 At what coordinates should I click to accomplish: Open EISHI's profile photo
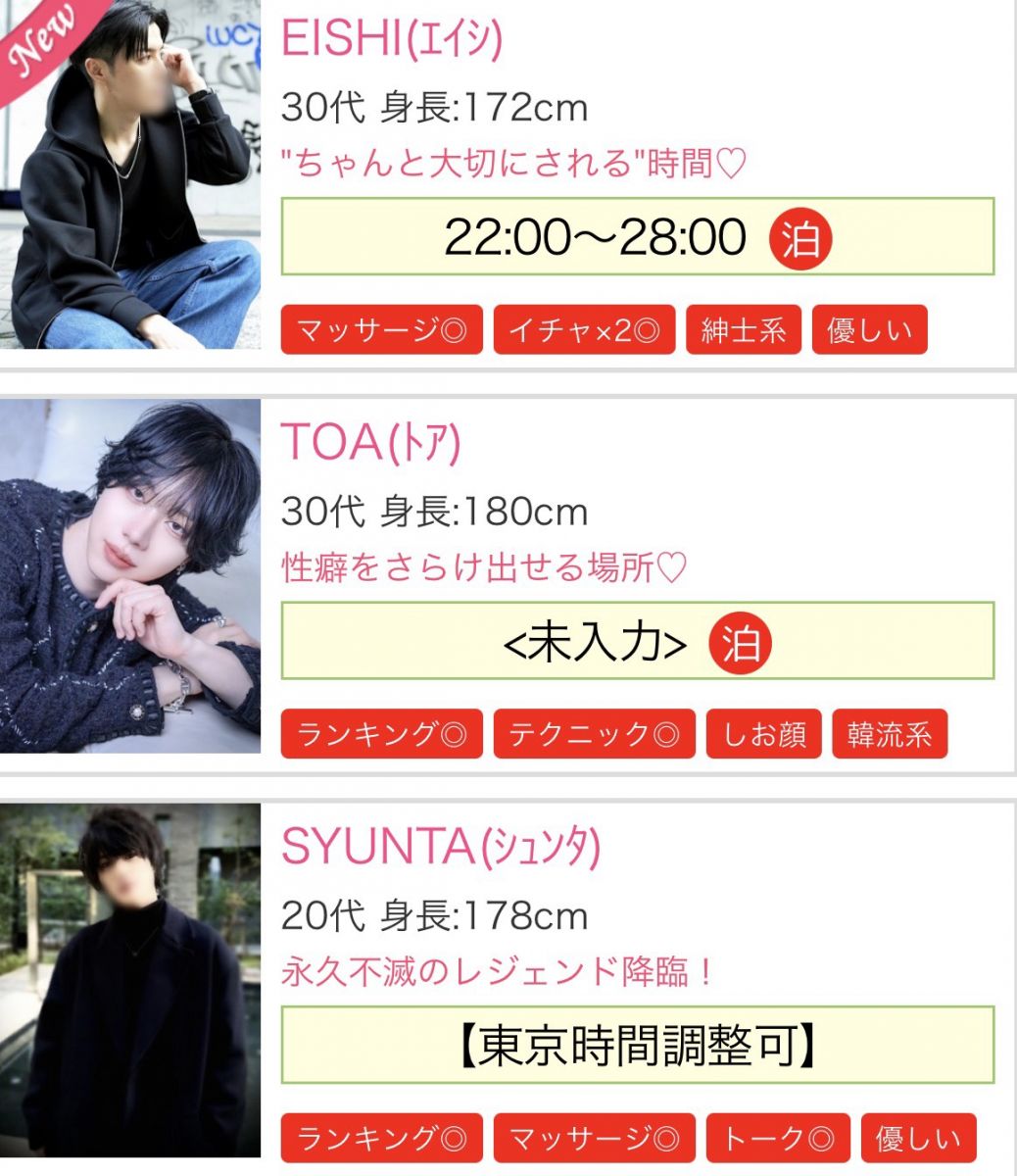(x=130, y=174)
